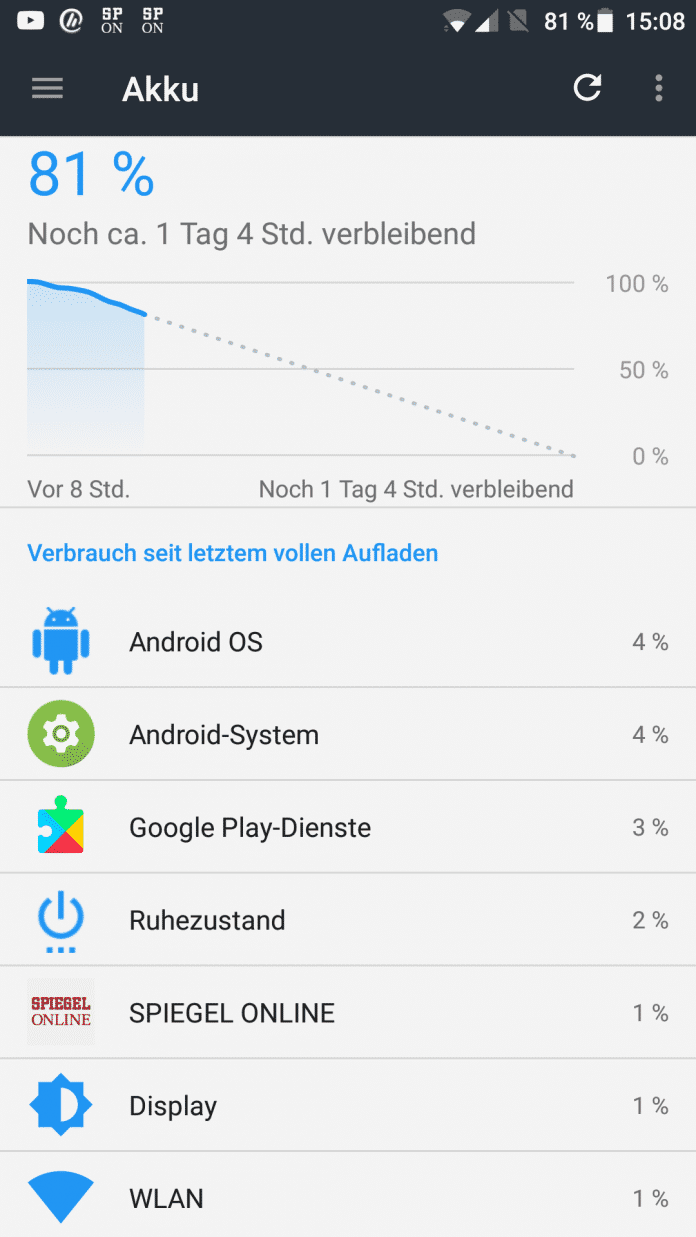Select the Google Play-Dienste entry
Image resolution: width=696 pixels, height=1237 pixels.
coord(347,828)
